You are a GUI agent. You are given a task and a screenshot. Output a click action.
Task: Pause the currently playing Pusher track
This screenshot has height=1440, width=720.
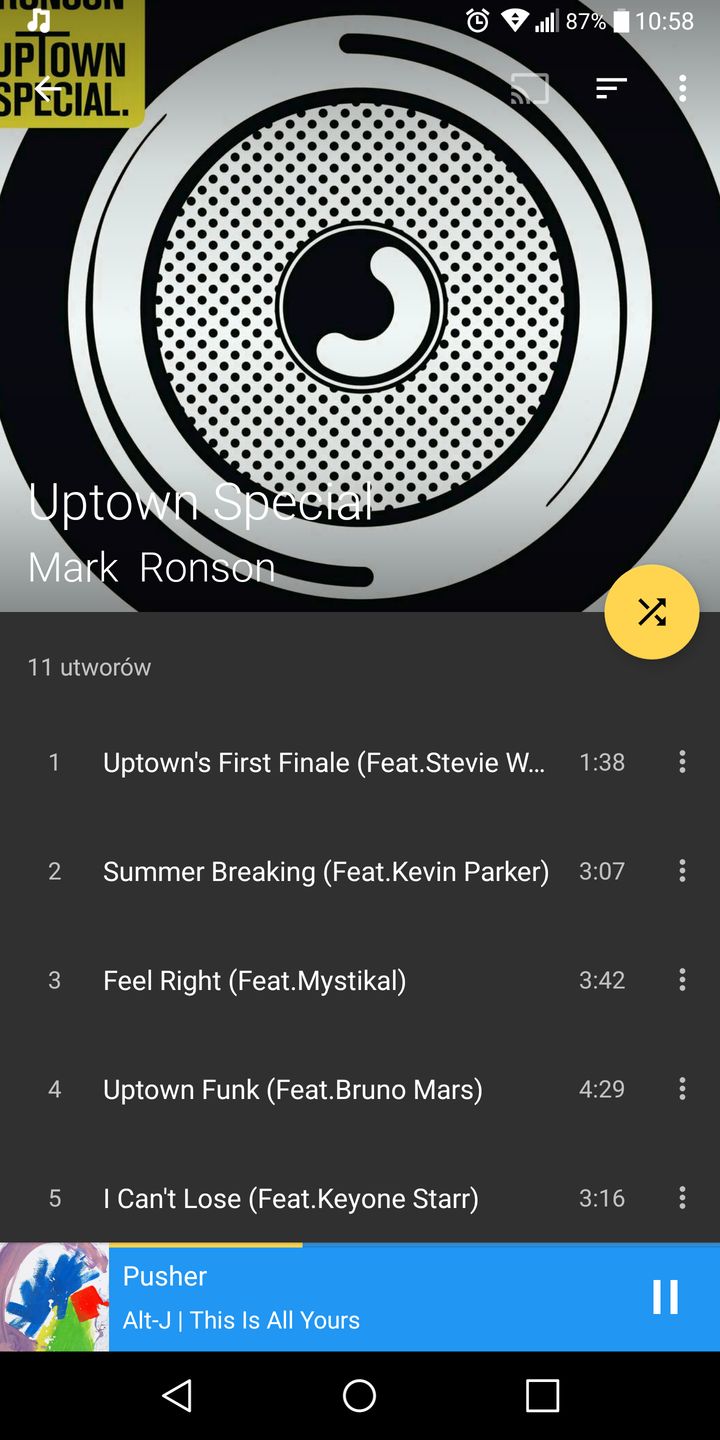coord(665,1297)
